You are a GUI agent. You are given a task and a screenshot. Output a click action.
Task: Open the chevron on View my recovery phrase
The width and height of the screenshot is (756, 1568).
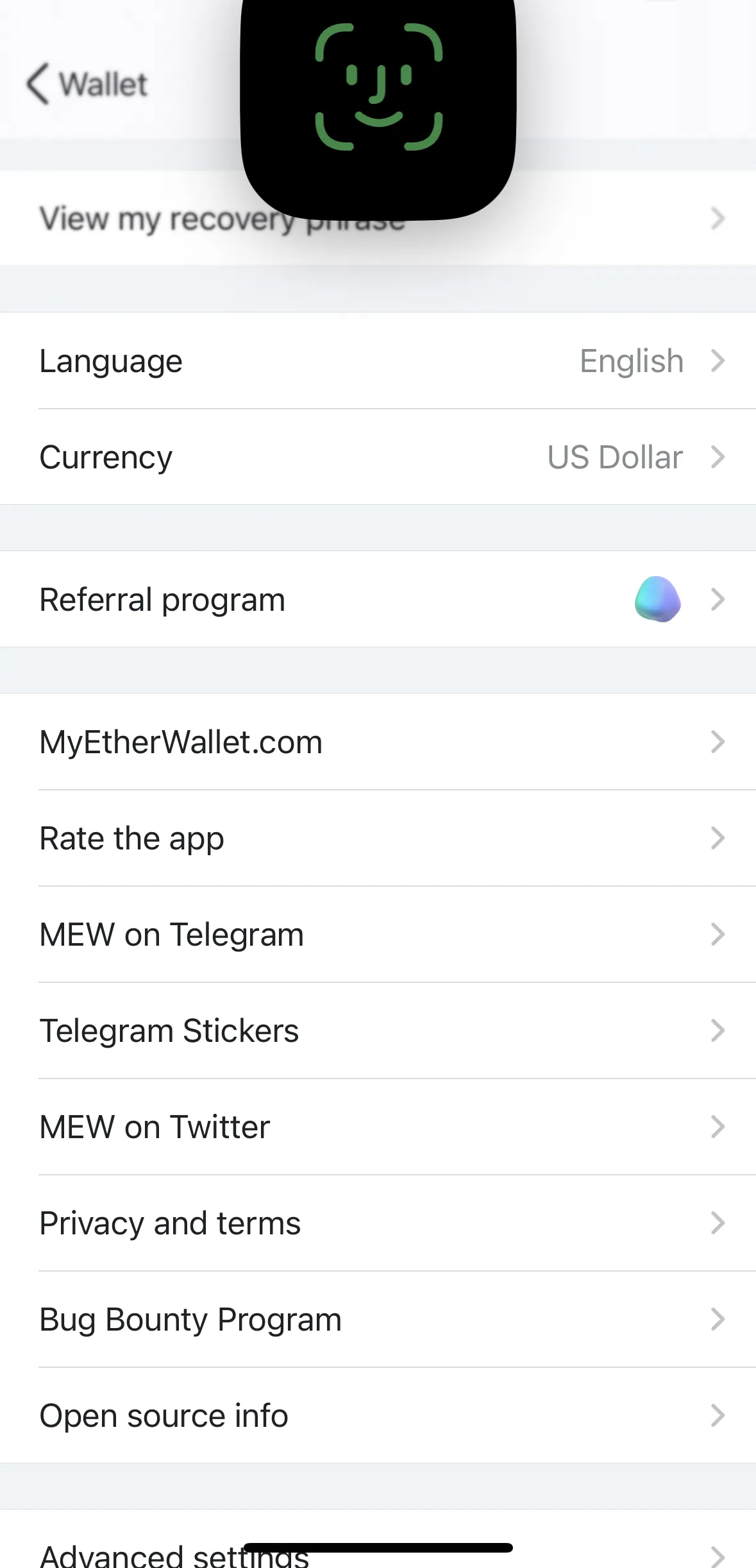717,219
